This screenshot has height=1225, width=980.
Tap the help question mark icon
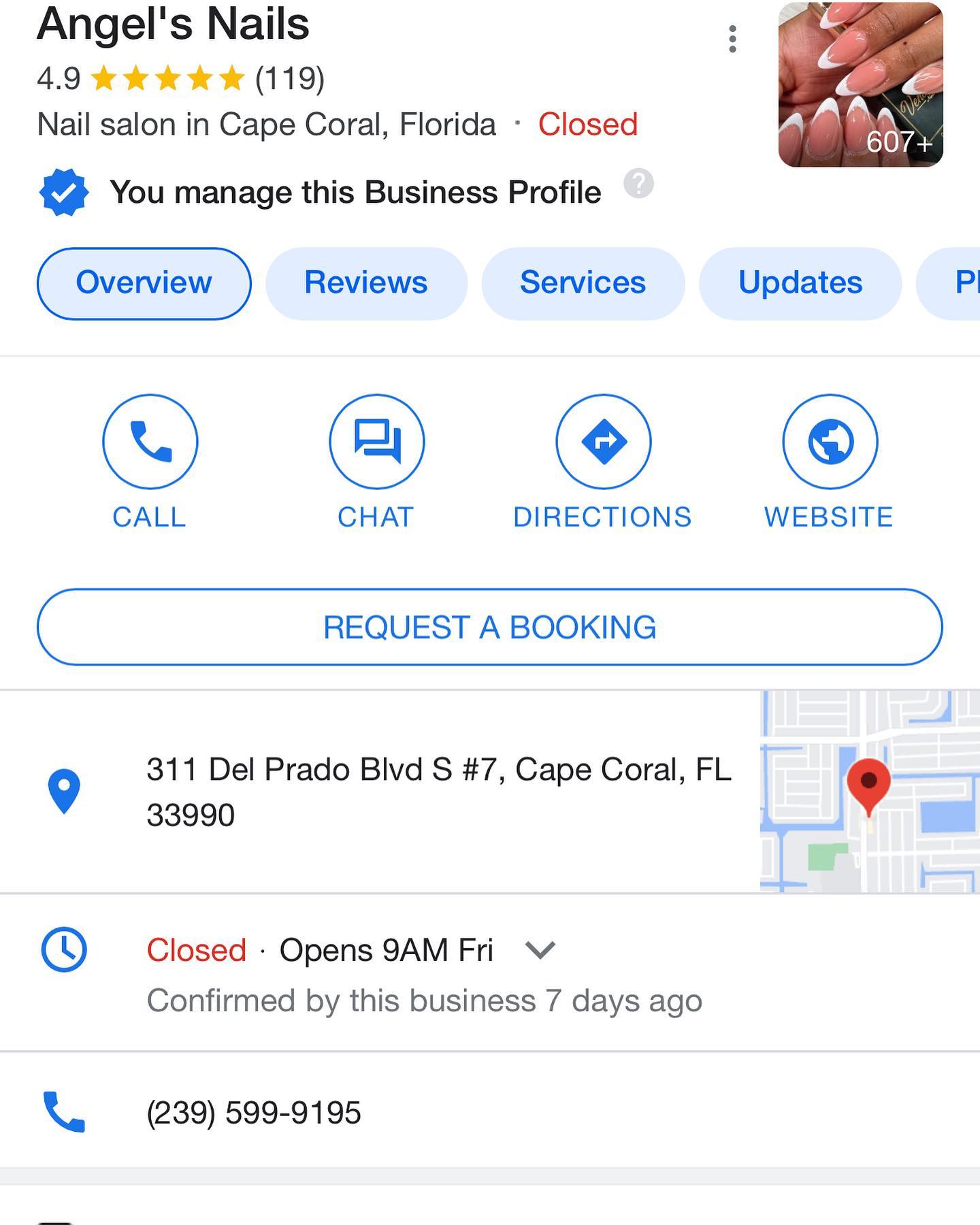(x=638, y=184)
